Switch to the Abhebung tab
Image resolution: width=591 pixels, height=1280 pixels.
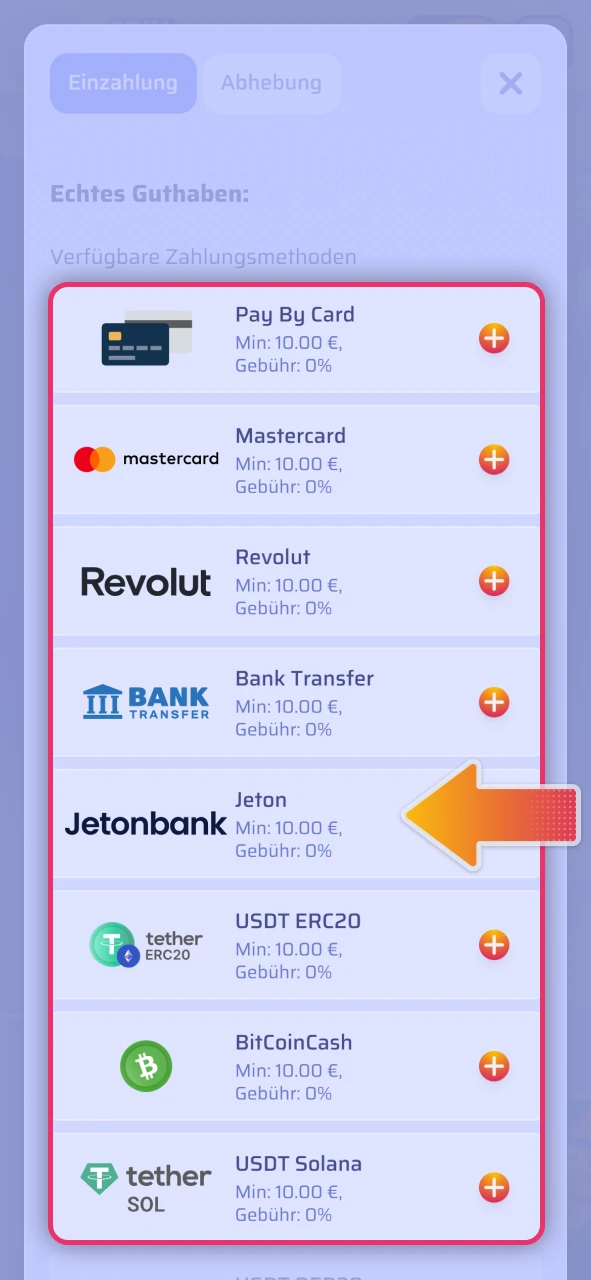tap(271, 83)
